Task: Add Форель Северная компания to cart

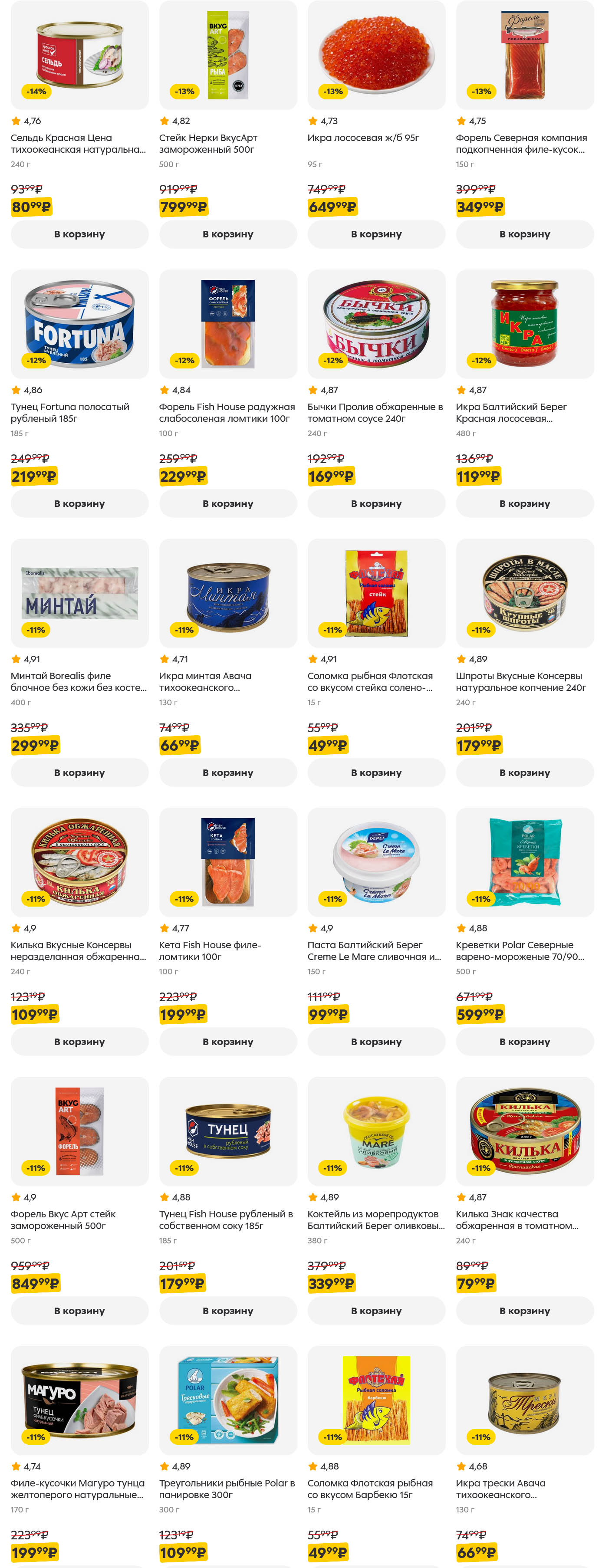Action: pyautogui.click(x=524, y=234)
